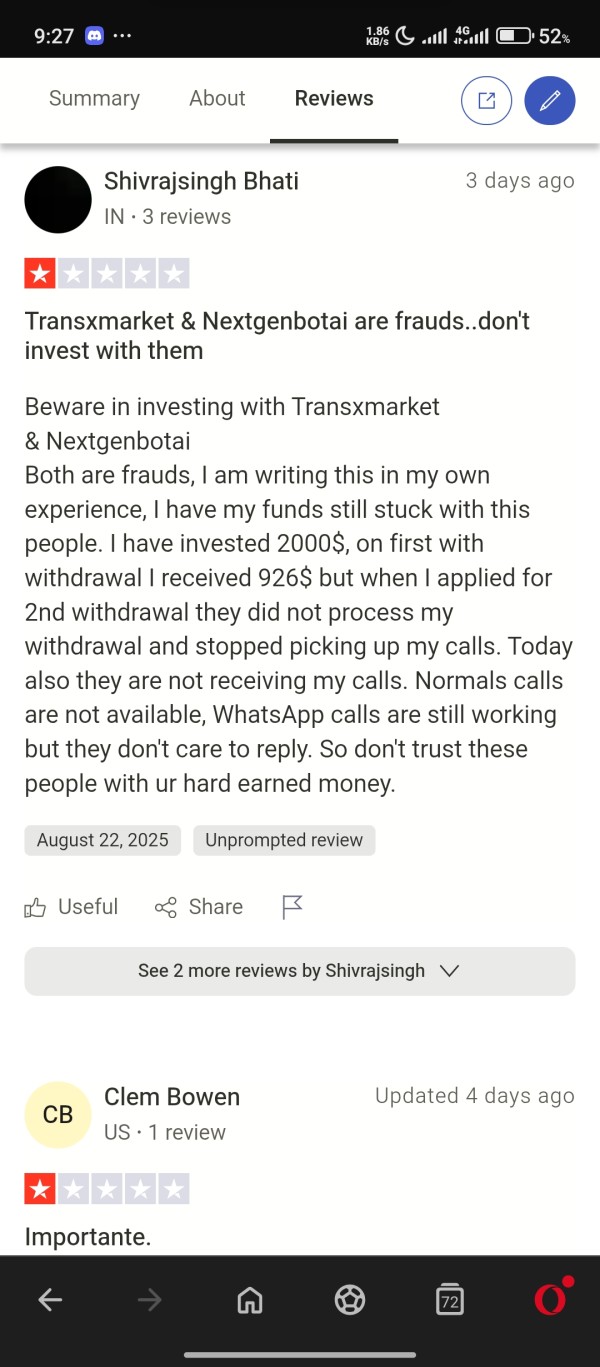
Task: Mark Shivrajsingh's review as Useful
Action: (71, 907)
